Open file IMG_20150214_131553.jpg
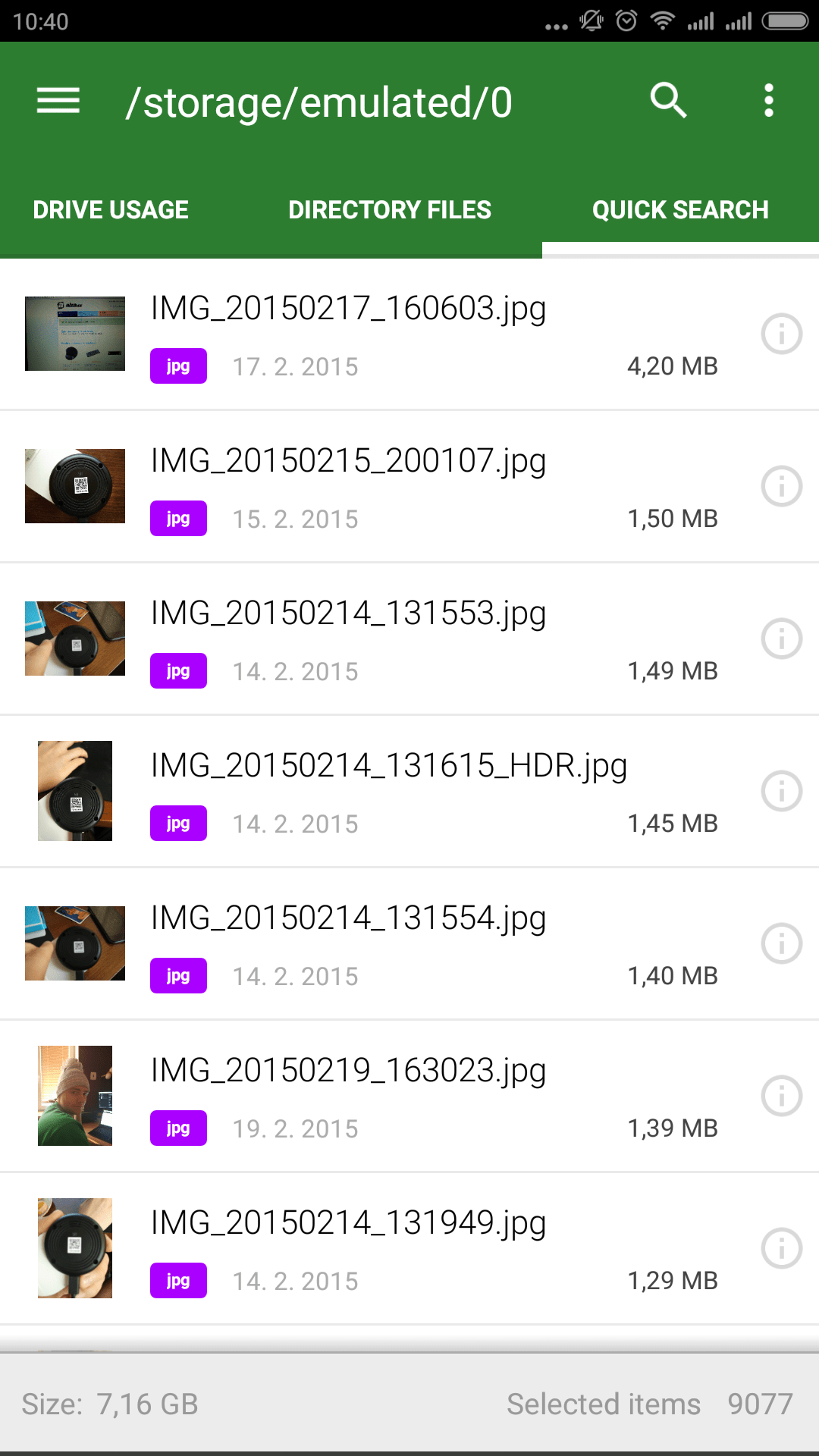Screen dimensions: 819x1456 point(349,614)
